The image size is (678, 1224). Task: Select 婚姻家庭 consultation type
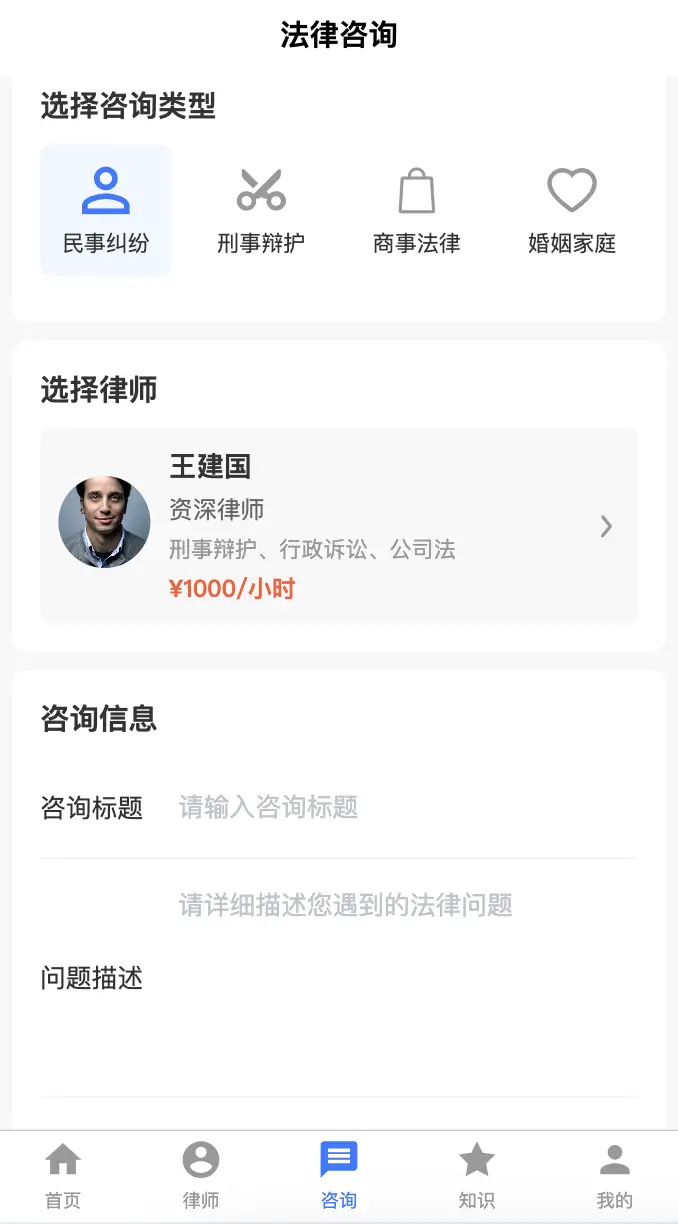coord(572,211)
